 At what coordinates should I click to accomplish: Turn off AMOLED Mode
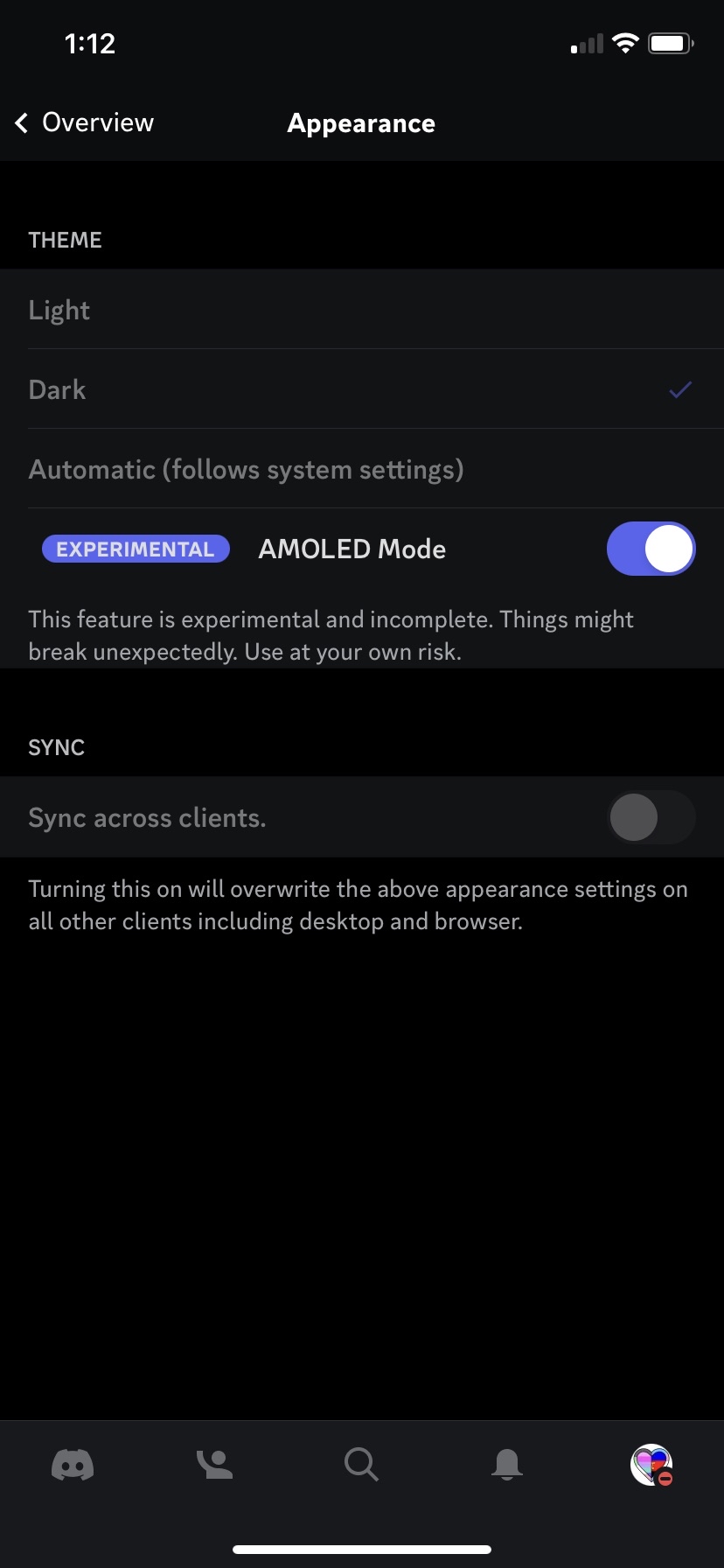[651, 549]
